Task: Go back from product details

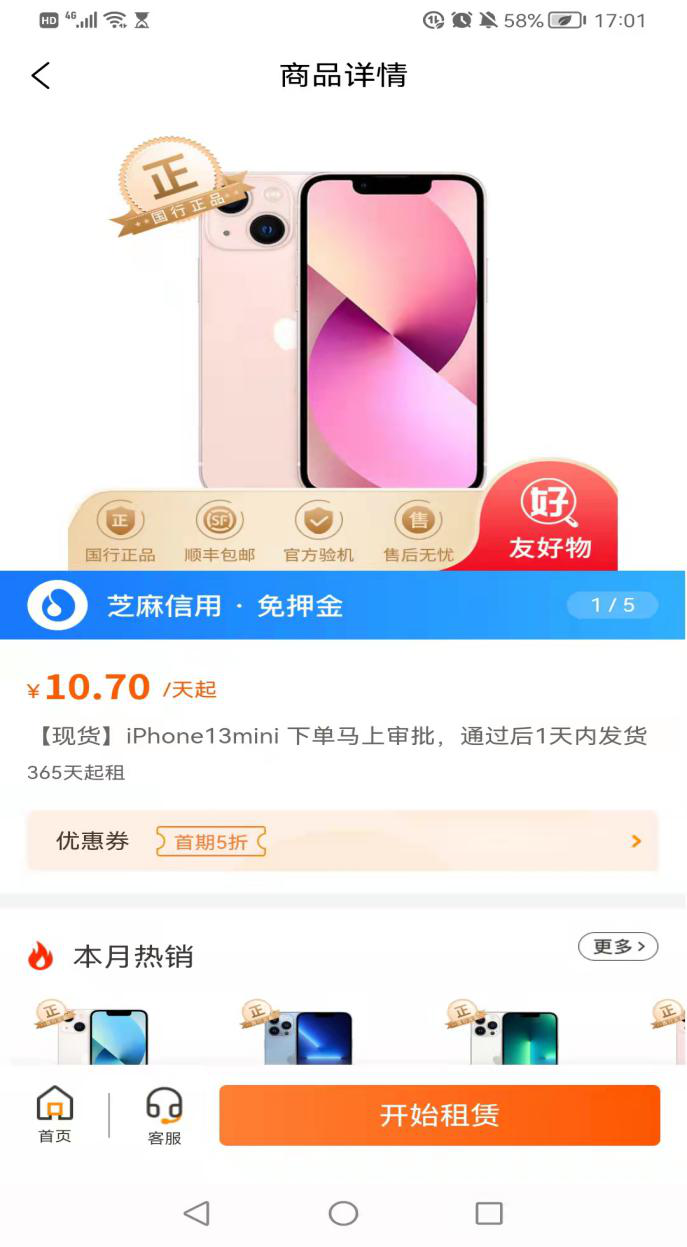Action: point(41,76)
